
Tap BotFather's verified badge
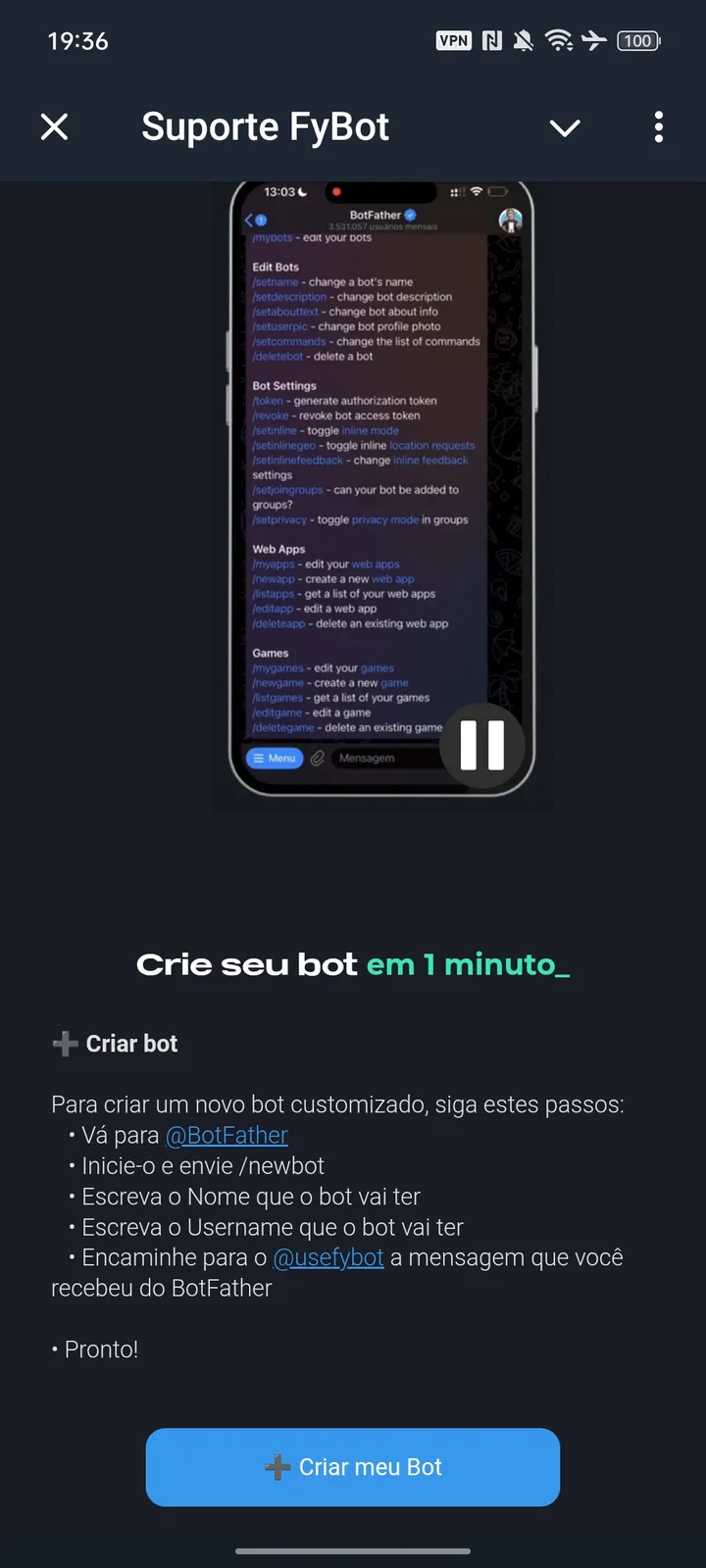click(x=409, y=214)
